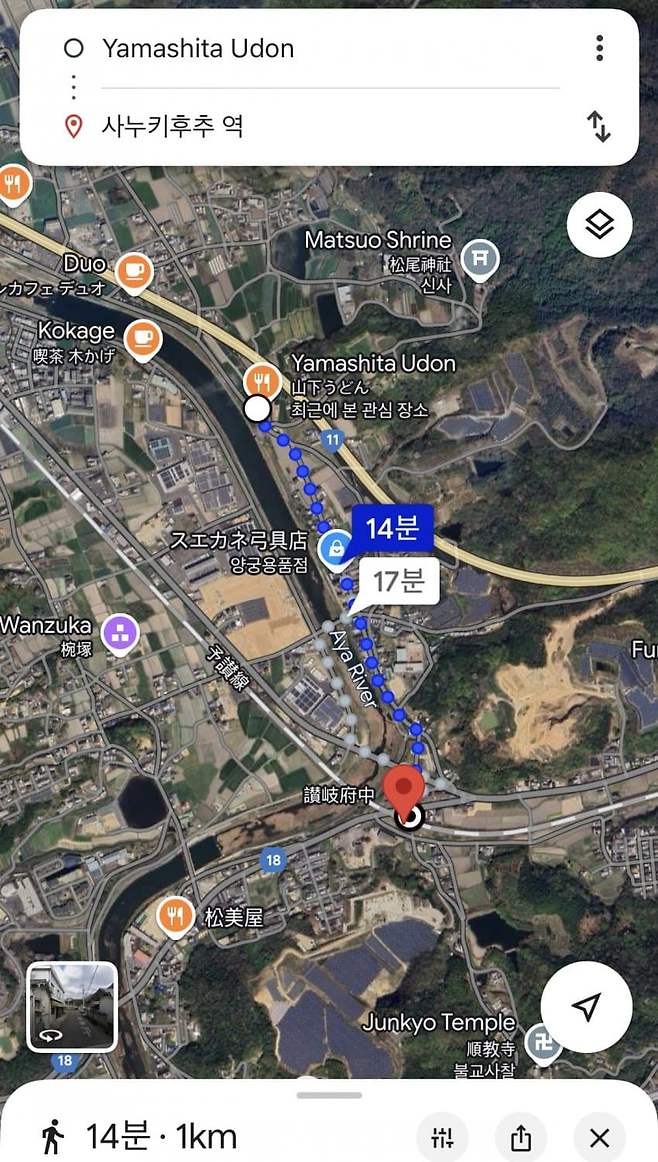Open route options filter
This screenshot has width=658, height=1162.
[442, 1137]
